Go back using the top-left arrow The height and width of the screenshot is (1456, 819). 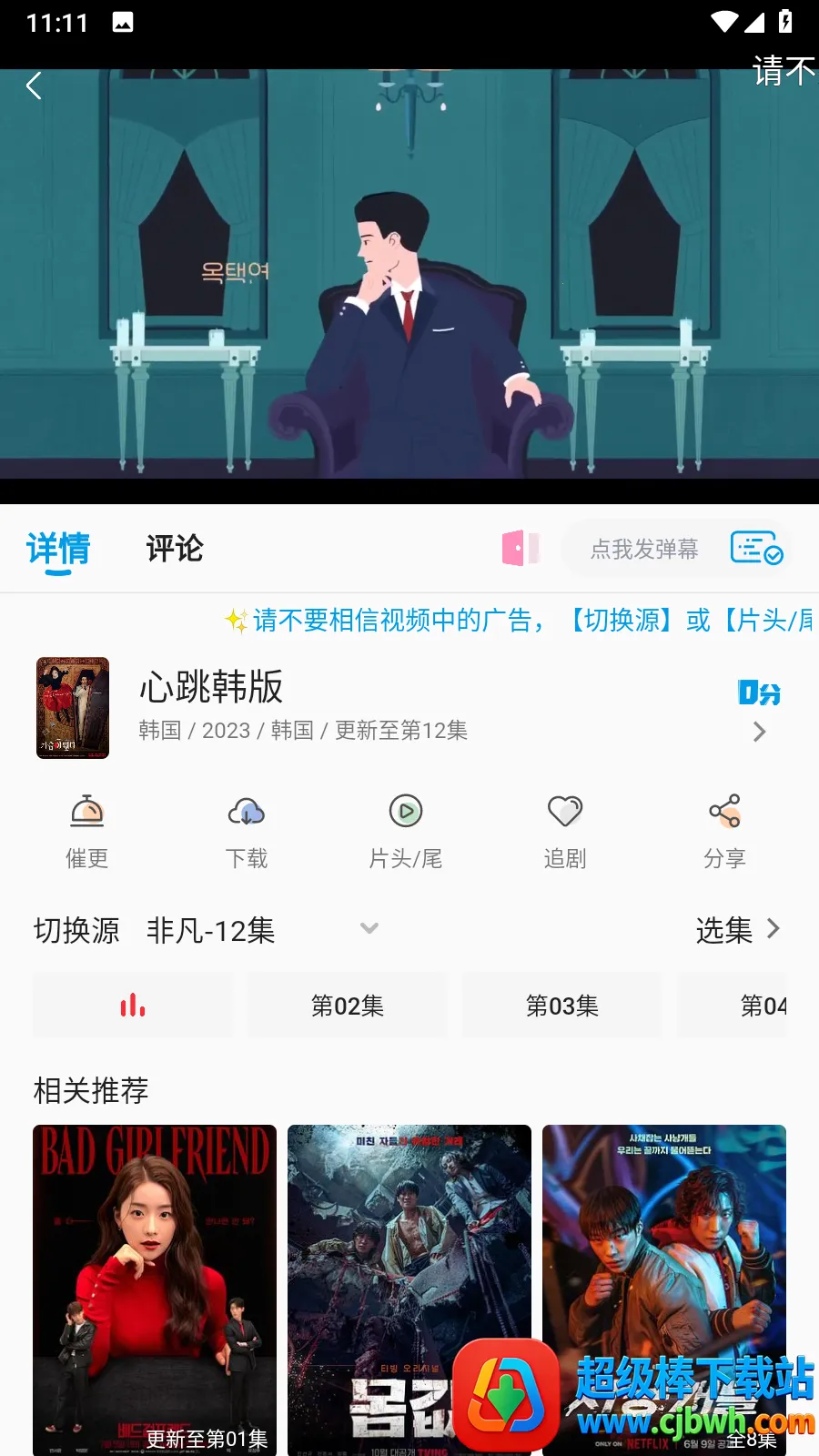pos(35,86)
